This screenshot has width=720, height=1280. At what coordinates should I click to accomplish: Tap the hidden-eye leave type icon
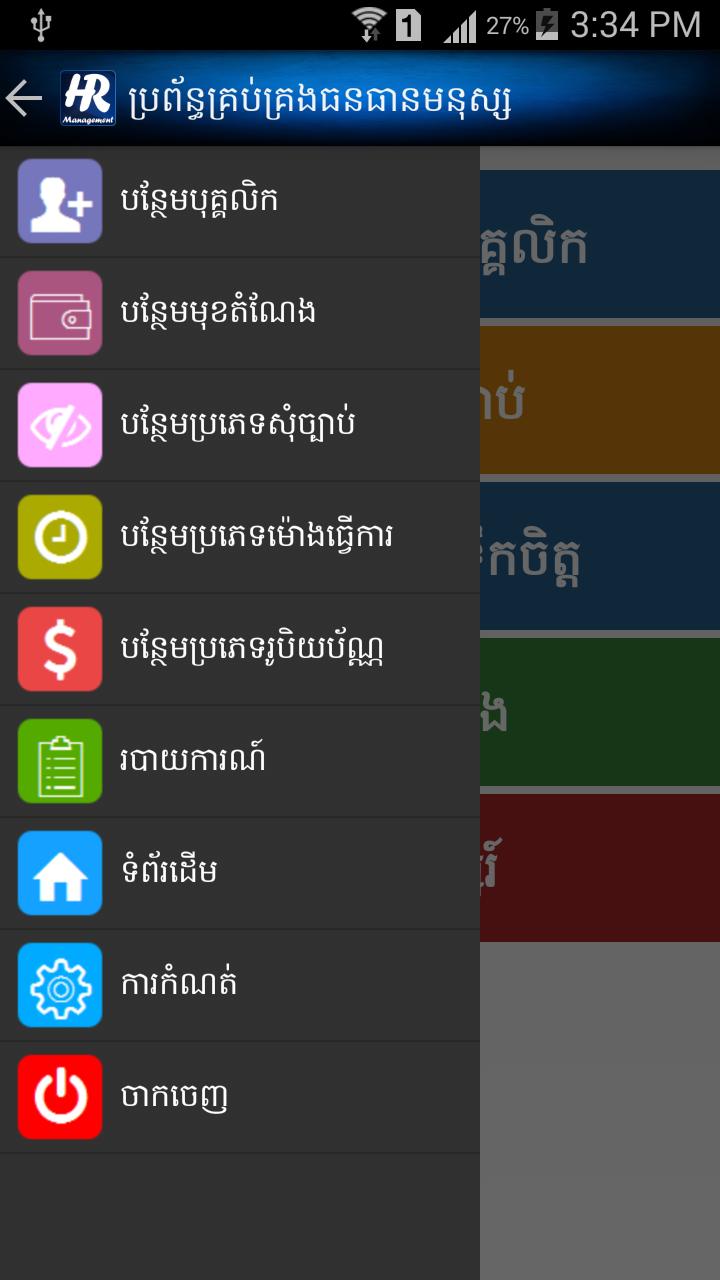59,426
